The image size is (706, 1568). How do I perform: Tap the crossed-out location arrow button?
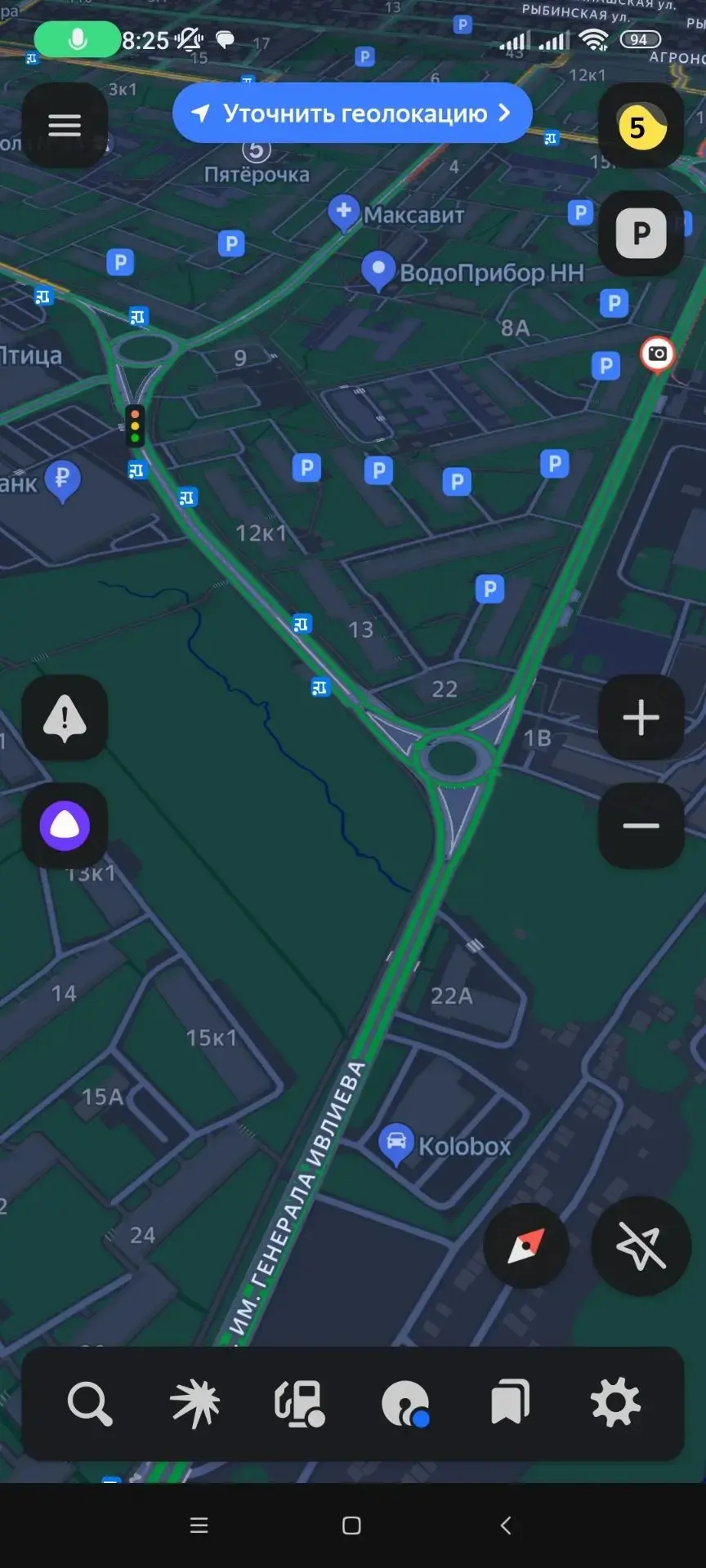(x=641, y=1245)
